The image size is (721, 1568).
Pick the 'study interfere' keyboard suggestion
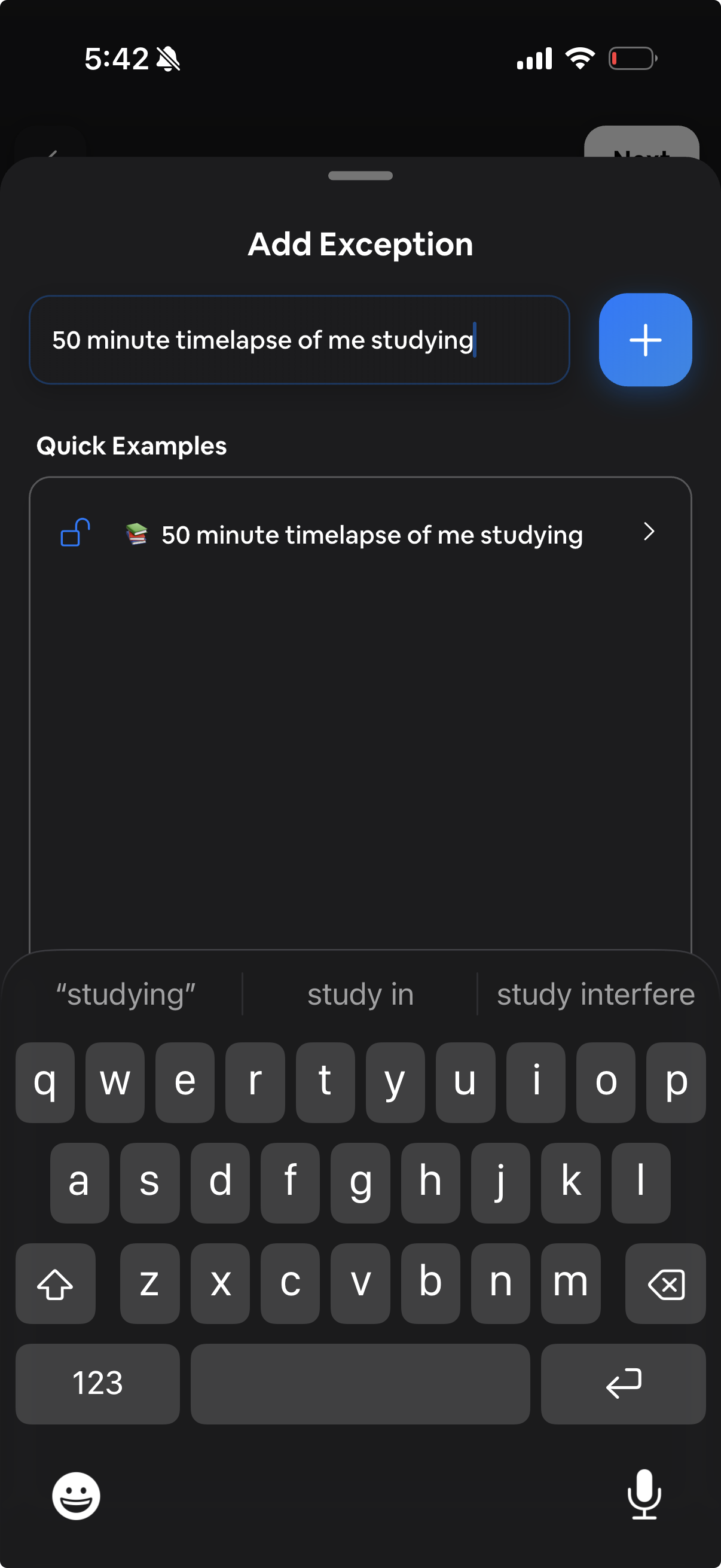pos(595,995)
